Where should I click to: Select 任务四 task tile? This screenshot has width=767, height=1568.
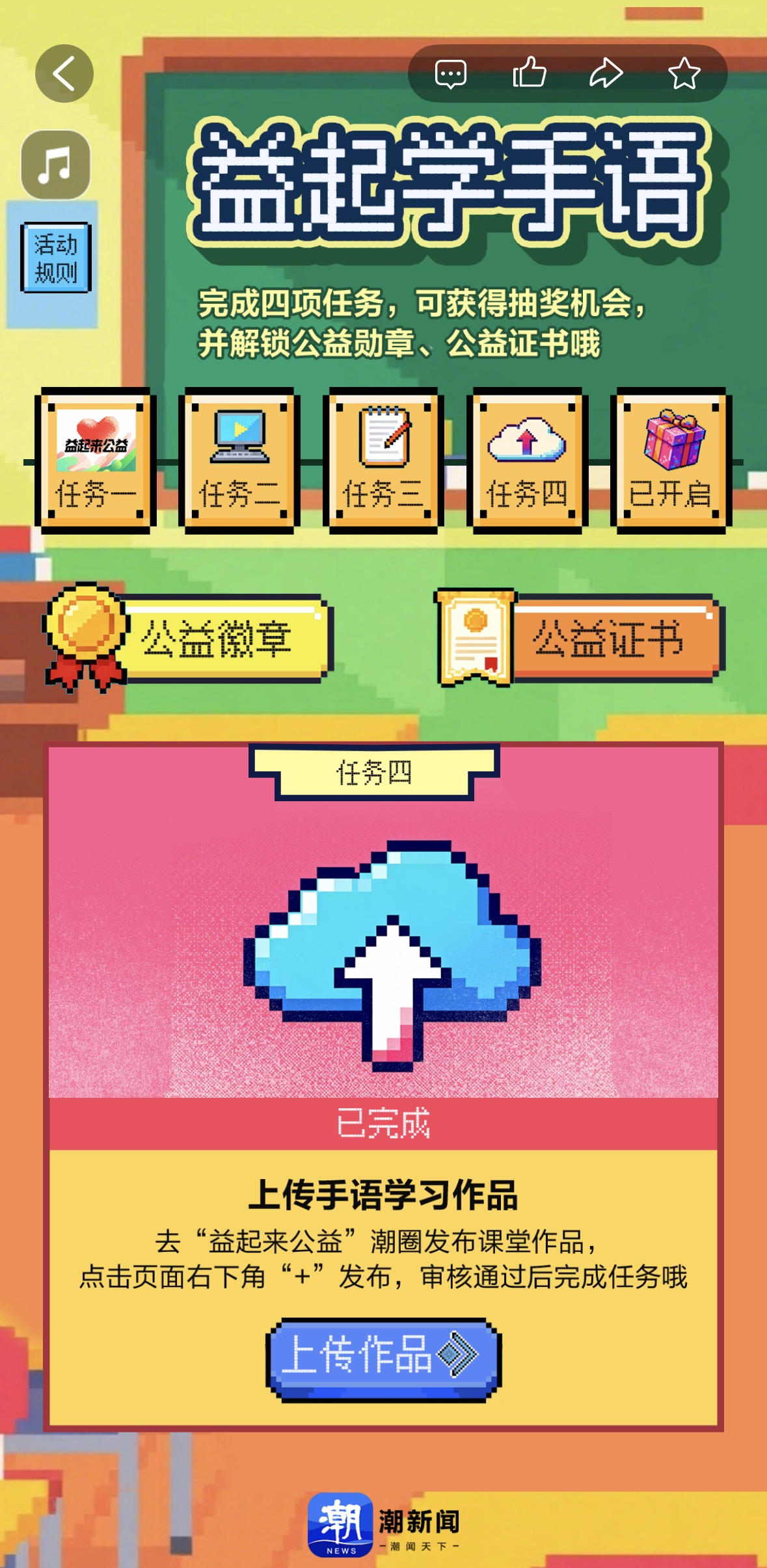(x=528, y=461)
